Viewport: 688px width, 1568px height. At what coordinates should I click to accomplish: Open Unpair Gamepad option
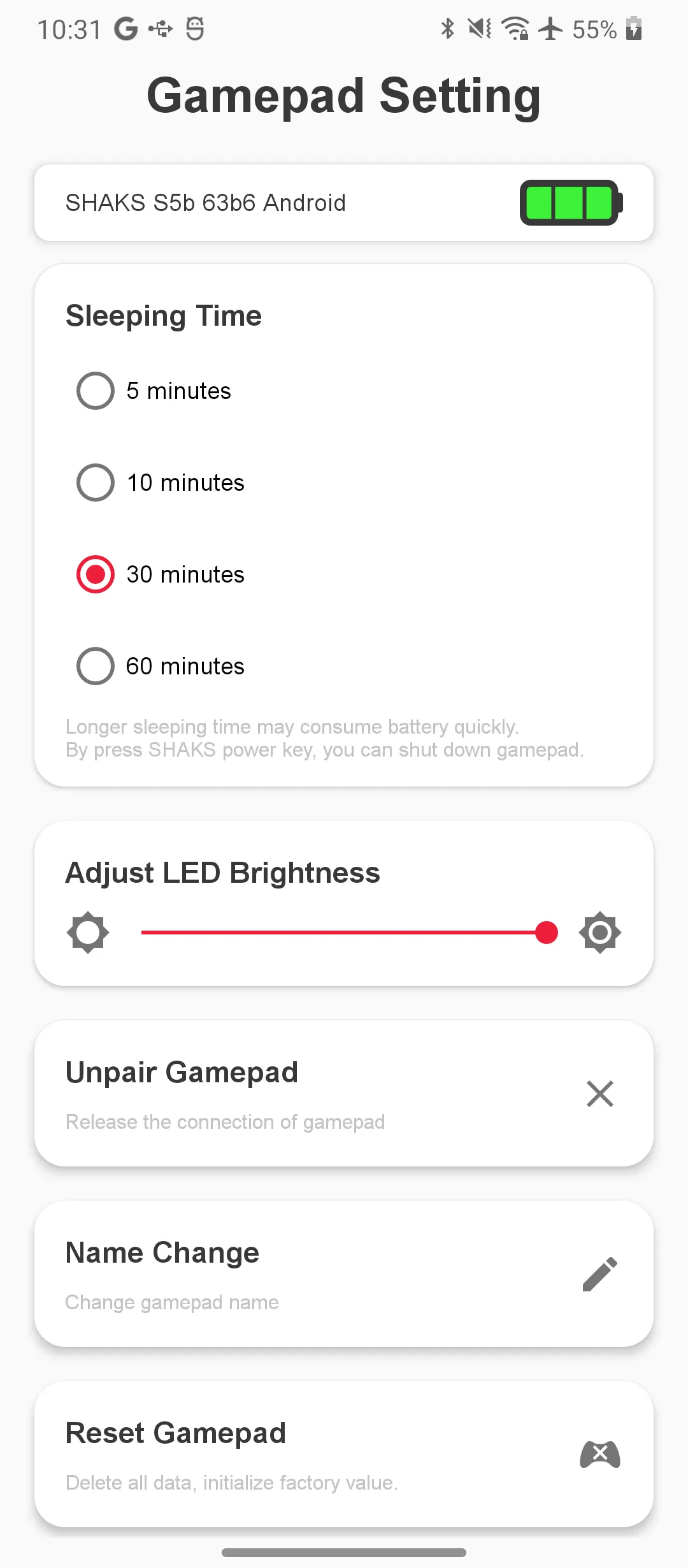pyautogui.click(x=344, y=1094)
